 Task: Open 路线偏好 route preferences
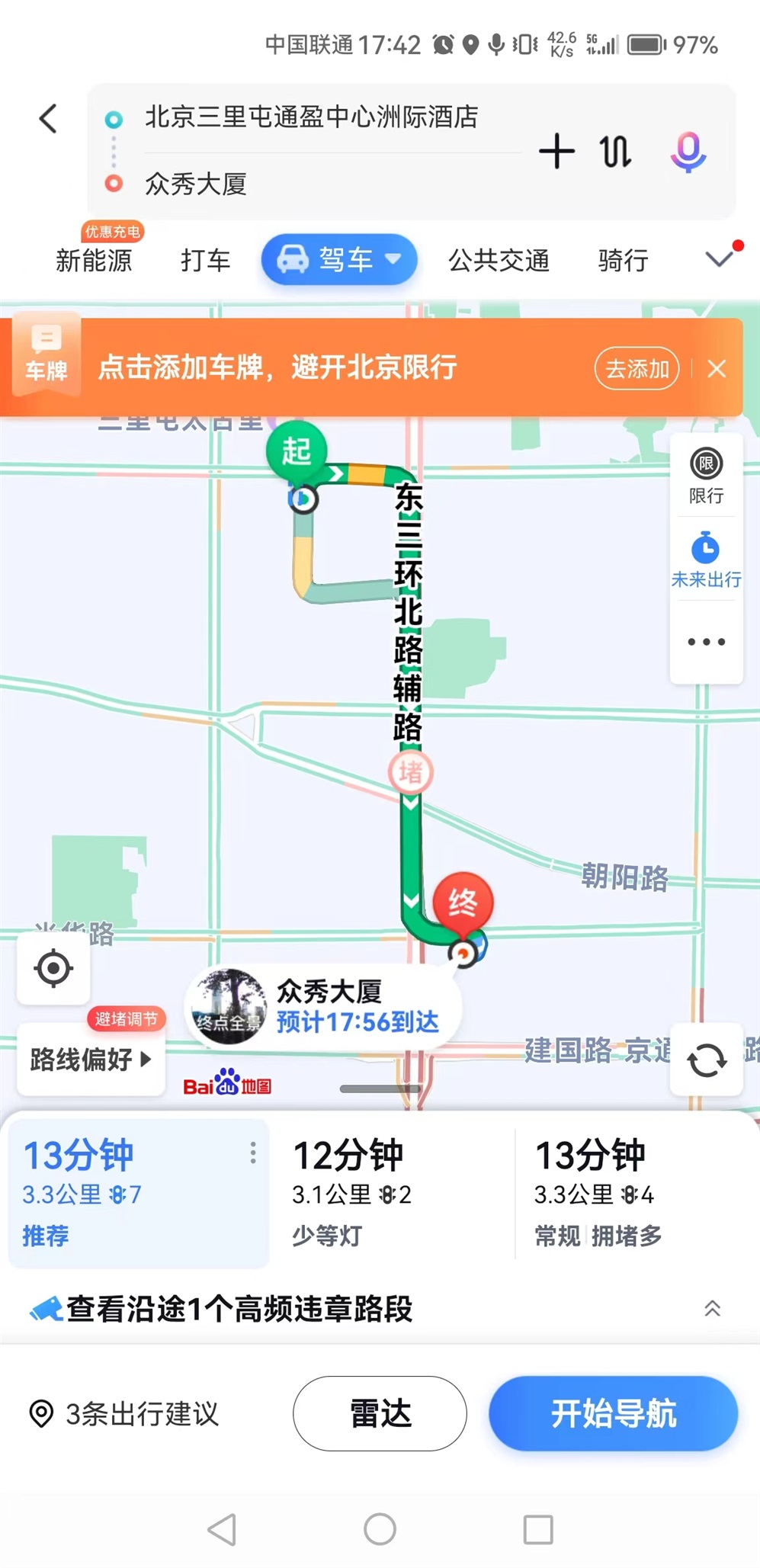click(x=90, y=1059)
